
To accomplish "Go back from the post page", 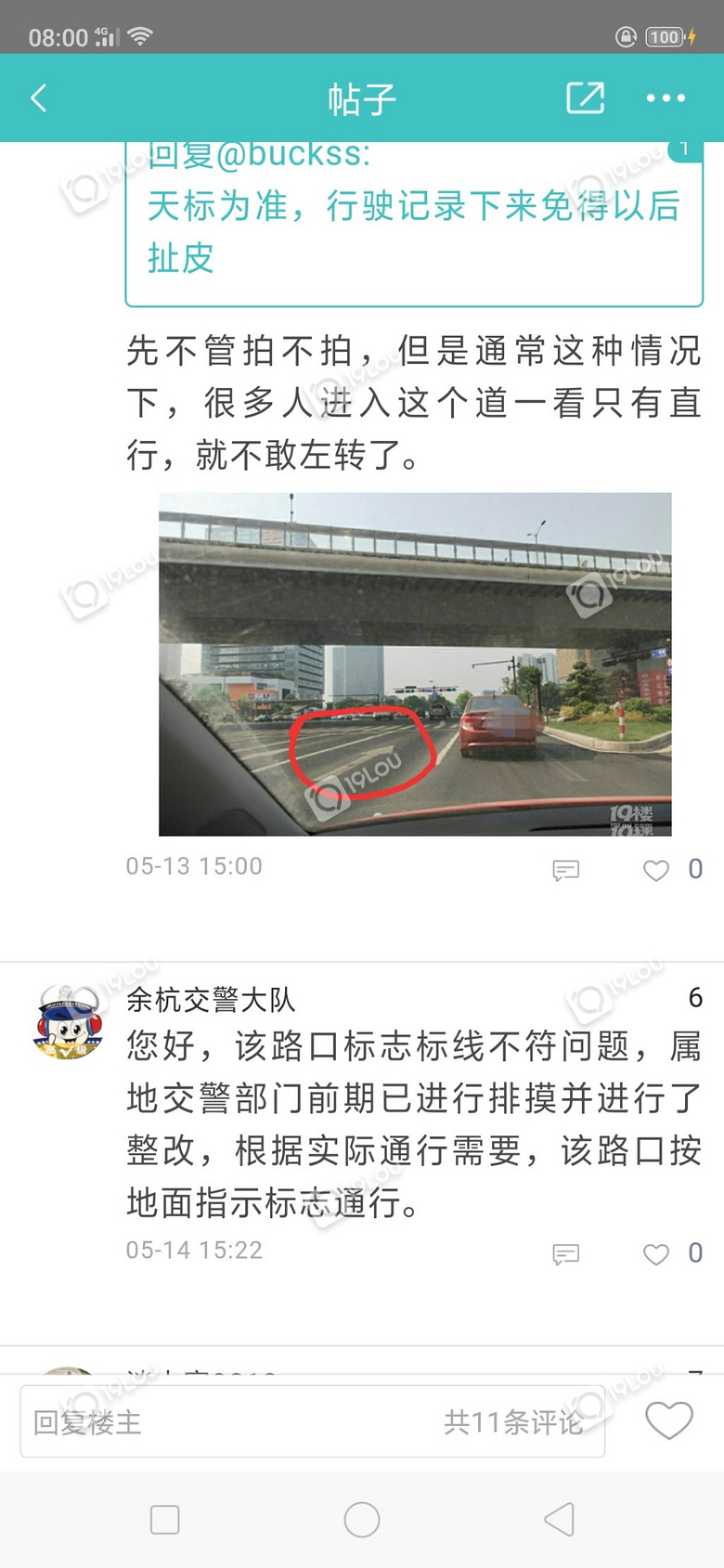I will [39, 97].
